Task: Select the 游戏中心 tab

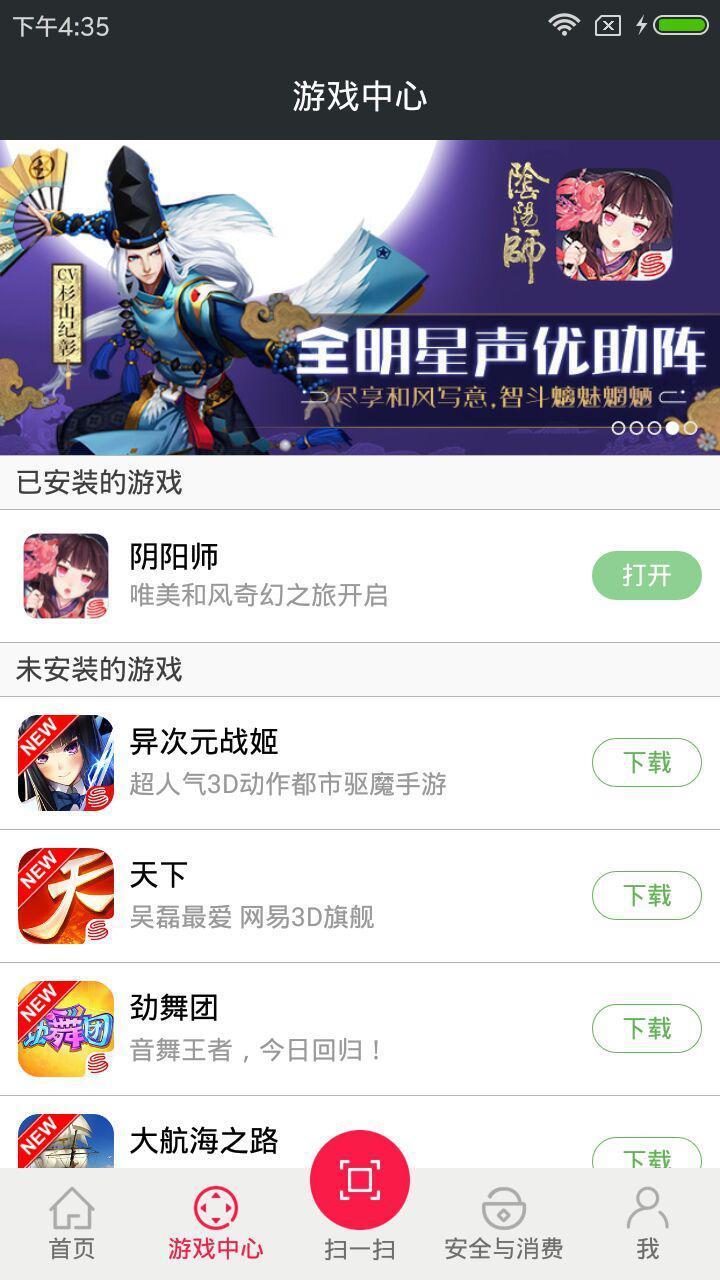Action: point(216,1224)
